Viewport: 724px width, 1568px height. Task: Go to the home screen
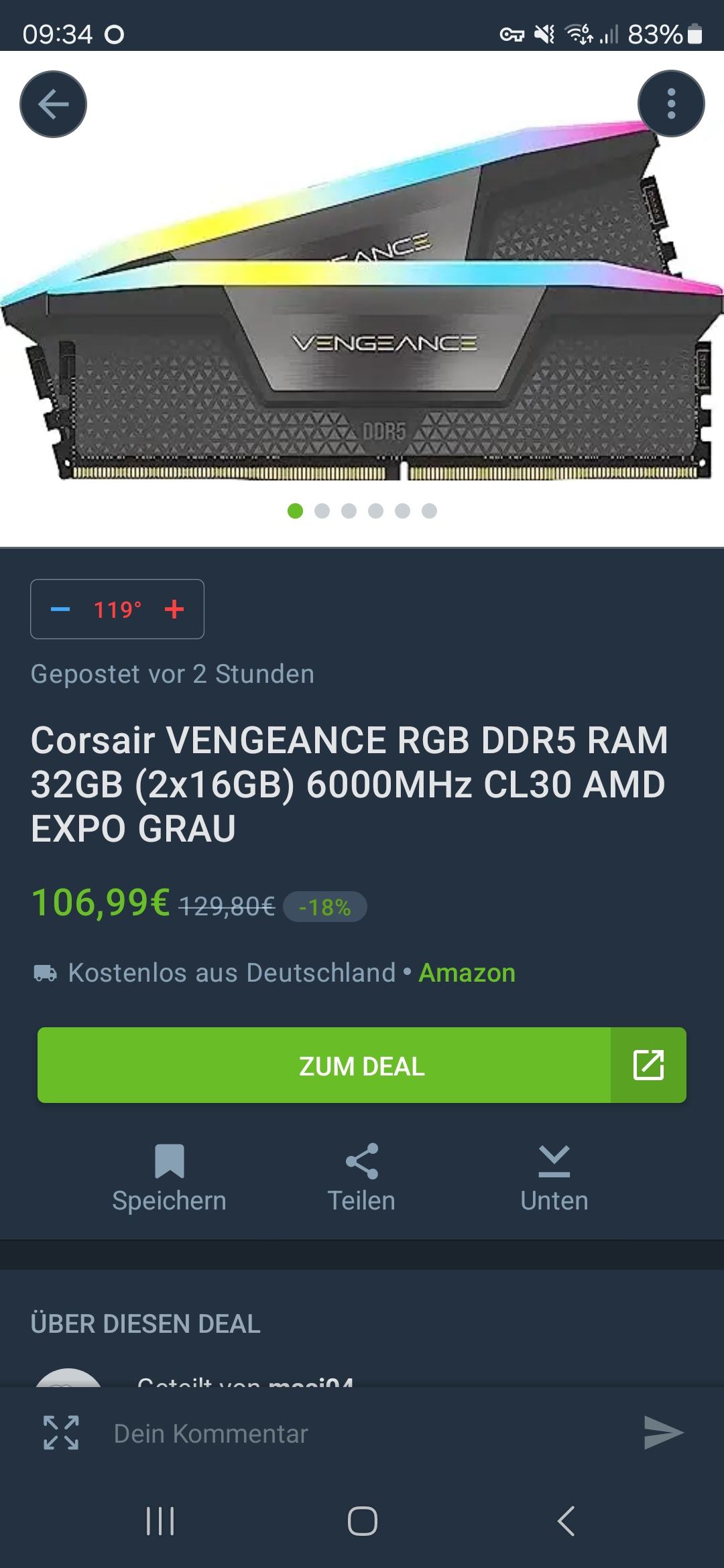(362, 1521)
